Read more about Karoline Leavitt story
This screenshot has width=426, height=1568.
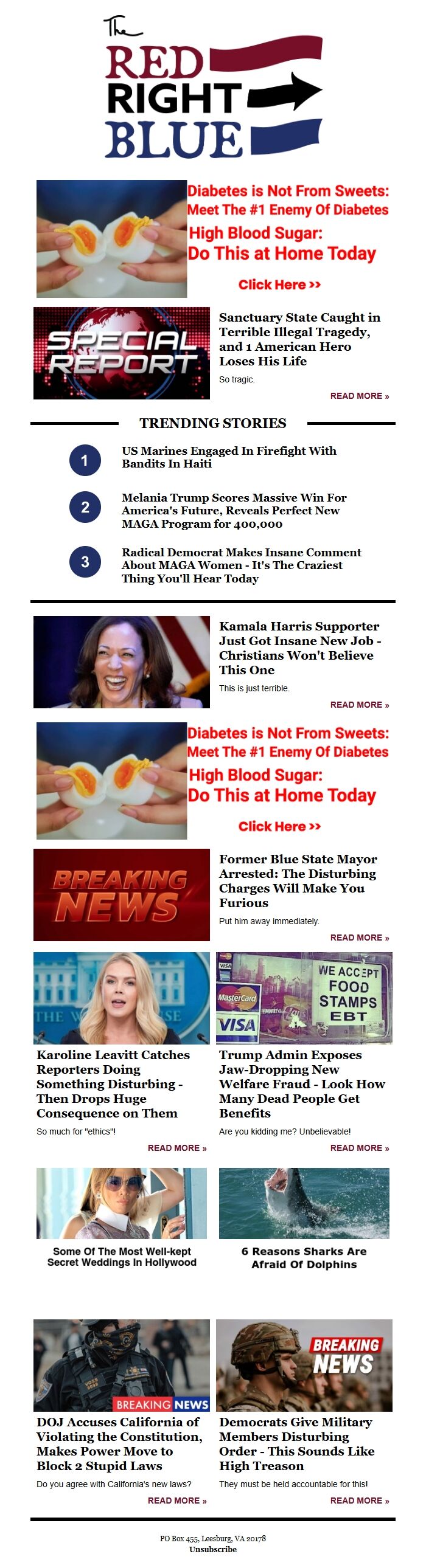(x=176, y=1147)
